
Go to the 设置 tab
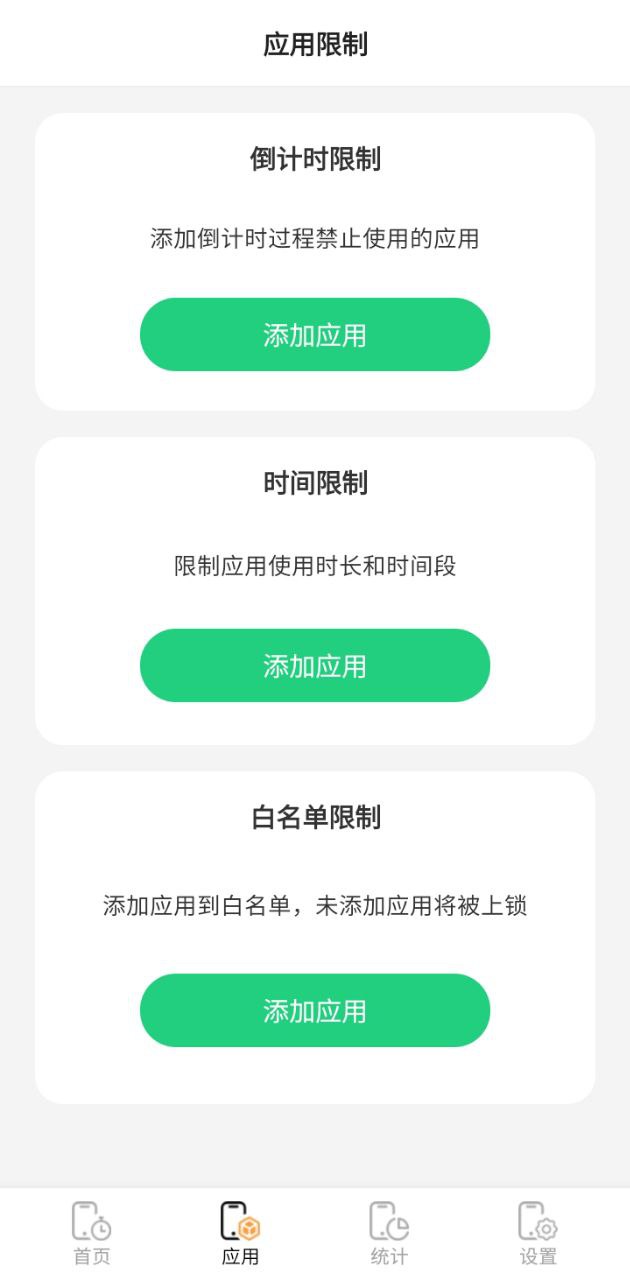[538, 1234]
